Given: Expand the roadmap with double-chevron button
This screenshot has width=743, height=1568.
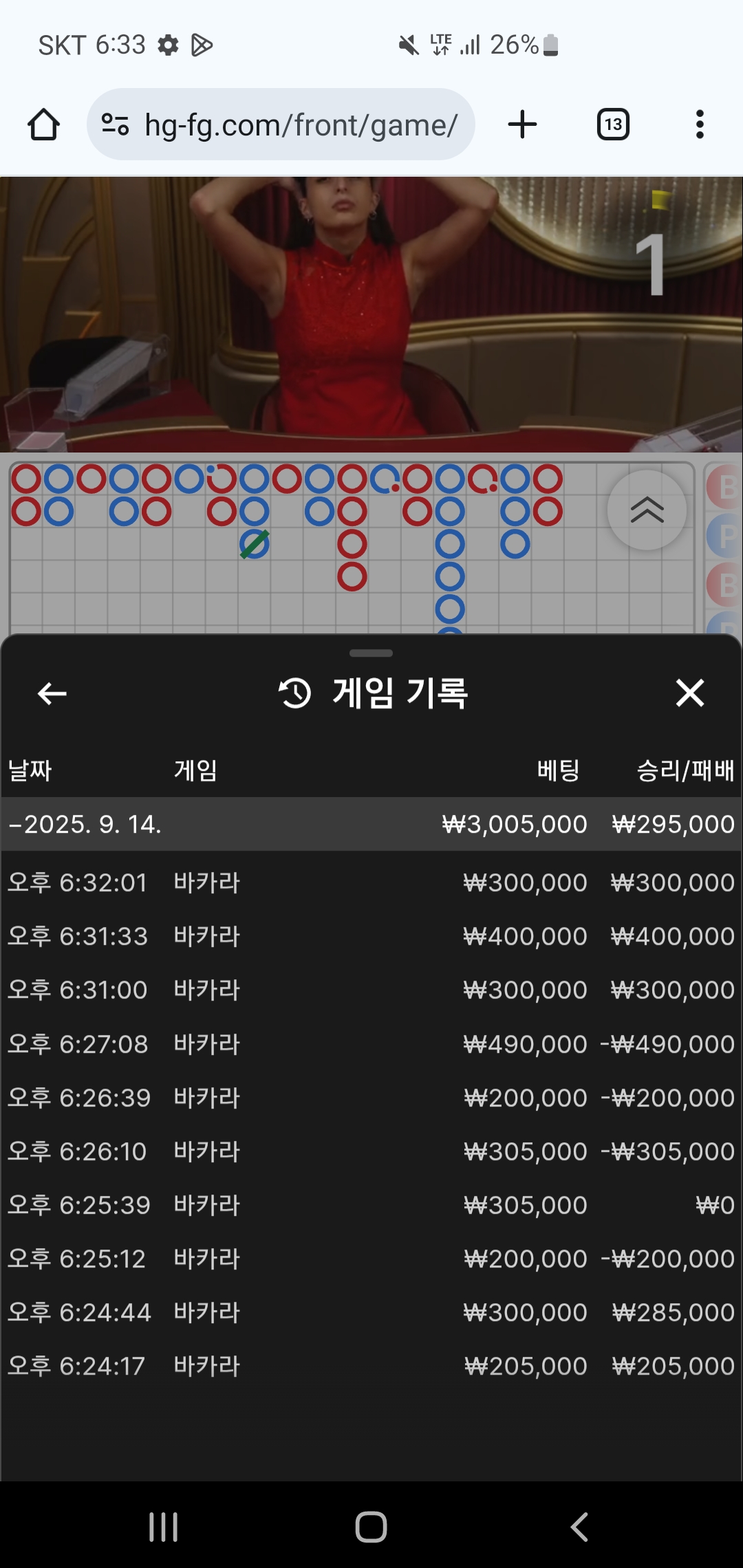Looking at the screenshot, I should point(647,510).
